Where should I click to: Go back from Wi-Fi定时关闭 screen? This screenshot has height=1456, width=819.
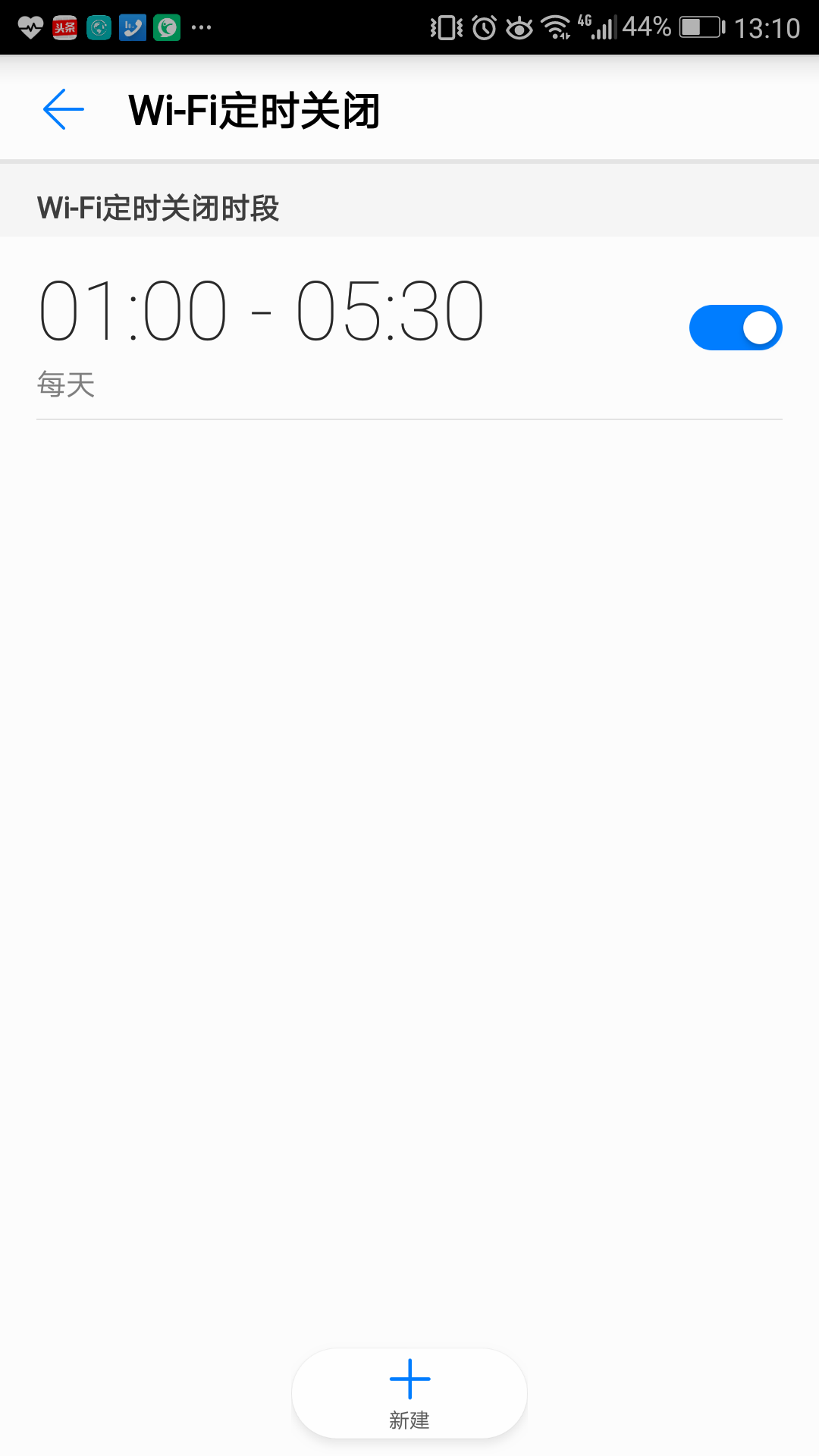[64, 109]
